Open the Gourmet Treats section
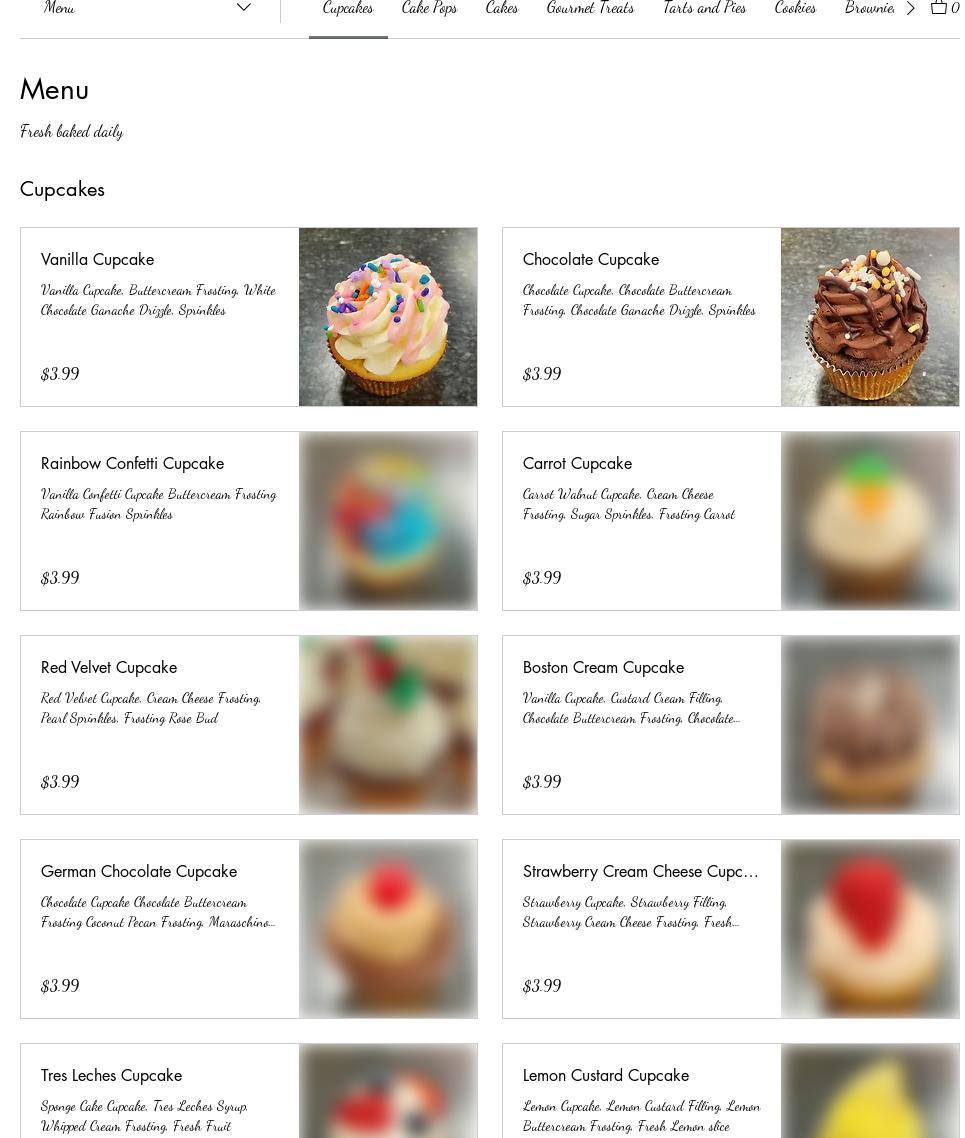The height and width of the screenshot is (1138, 965). 590,9
